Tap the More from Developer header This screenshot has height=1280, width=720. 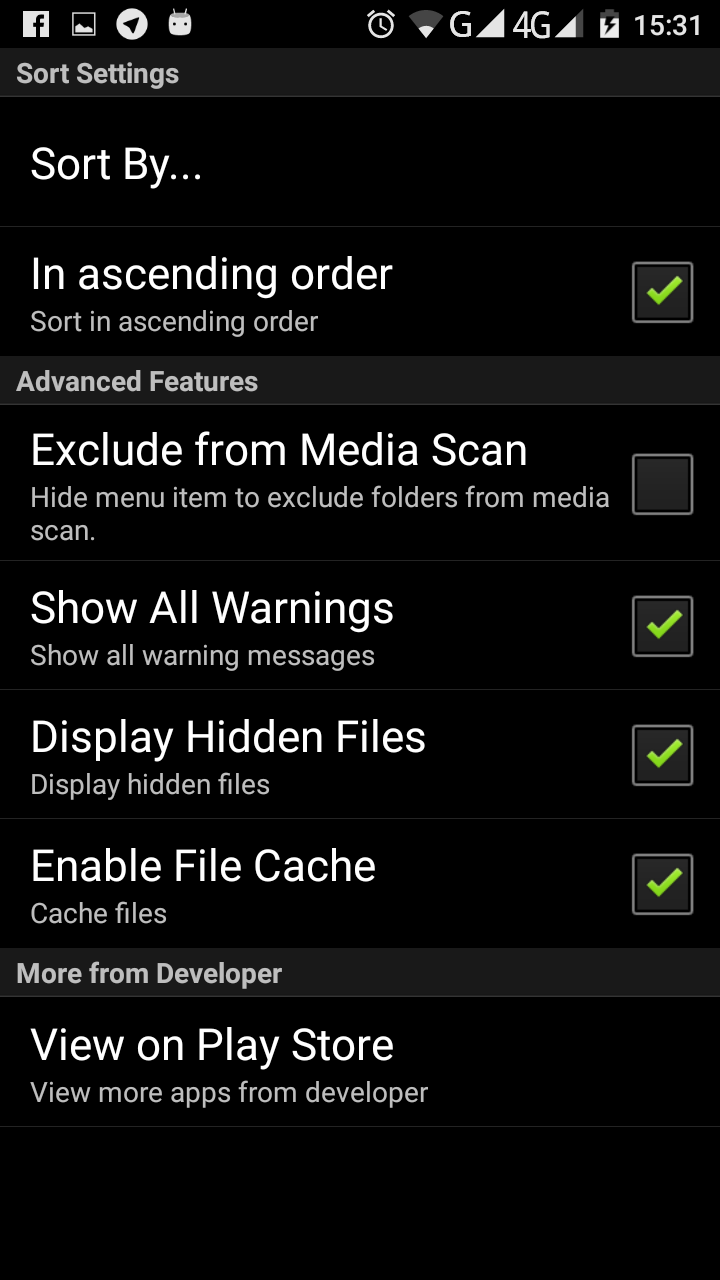(x=148, y=973)
